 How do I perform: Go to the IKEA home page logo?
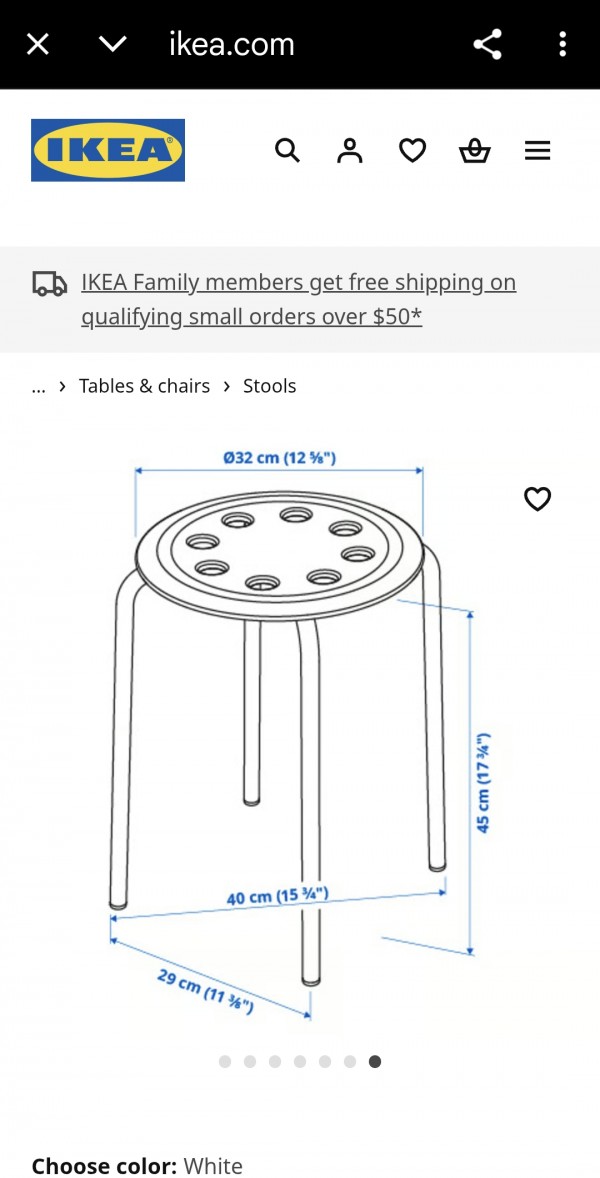click(x=108, y=150)
